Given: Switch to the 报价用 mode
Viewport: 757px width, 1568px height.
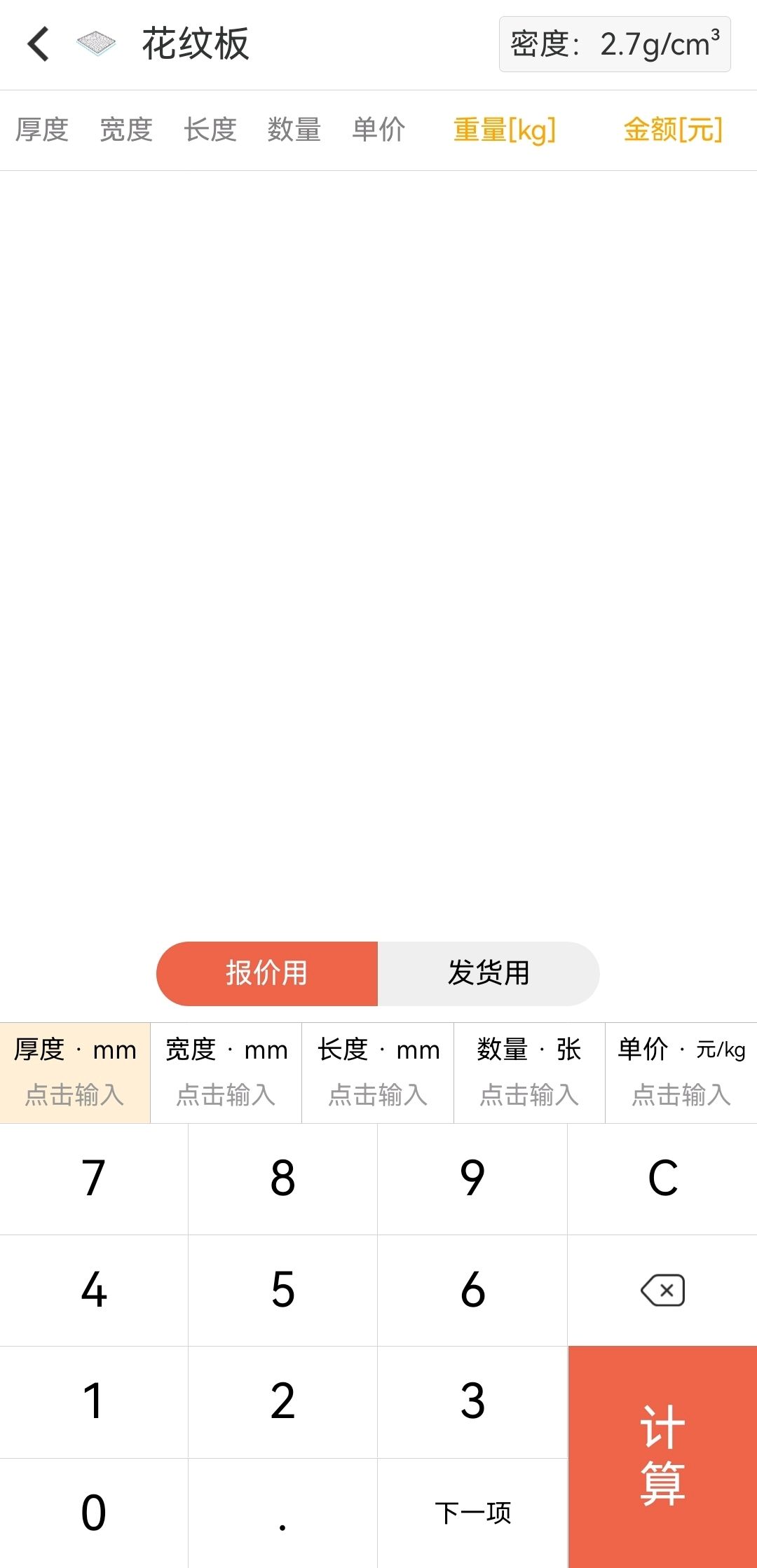Looking at the screenshot, I should tap(267, 973).
